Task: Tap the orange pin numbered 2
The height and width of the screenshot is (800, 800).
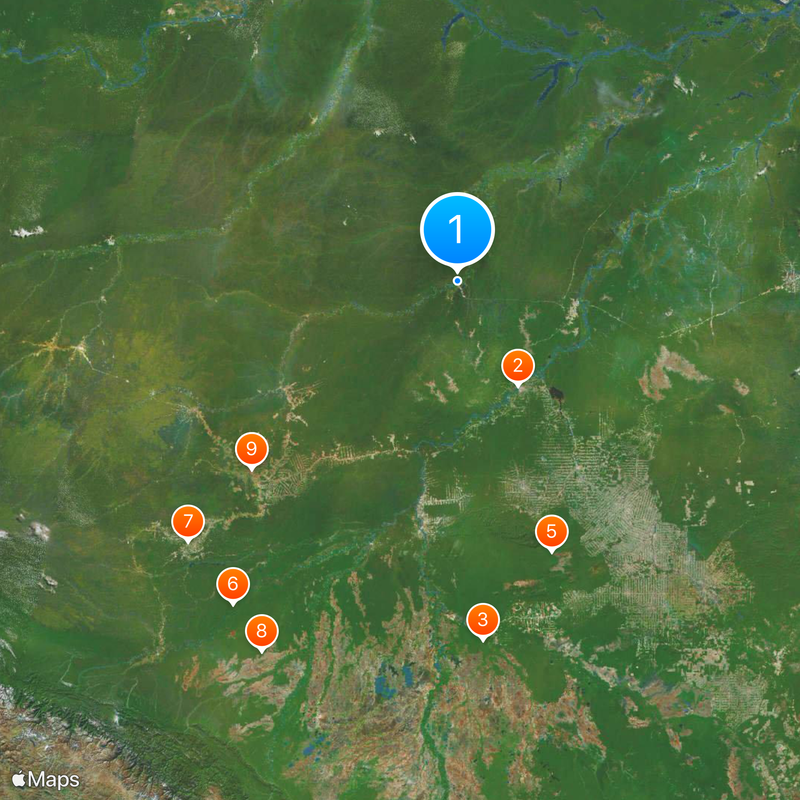Action: (x=517, y=366)
